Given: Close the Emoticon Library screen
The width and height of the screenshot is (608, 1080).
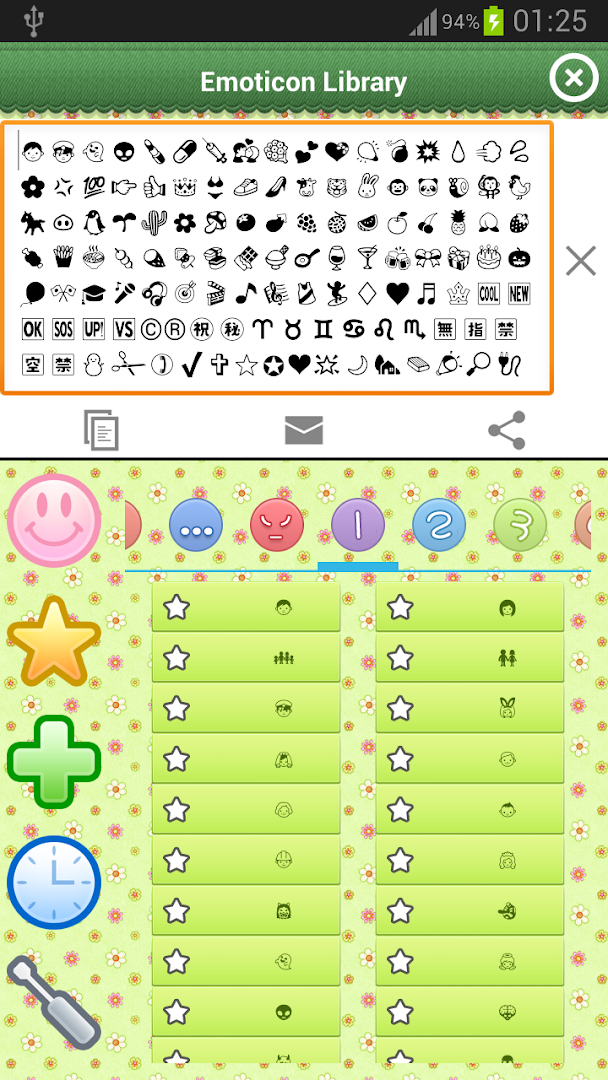Looking at the screenshot, I should pos(574,79).
